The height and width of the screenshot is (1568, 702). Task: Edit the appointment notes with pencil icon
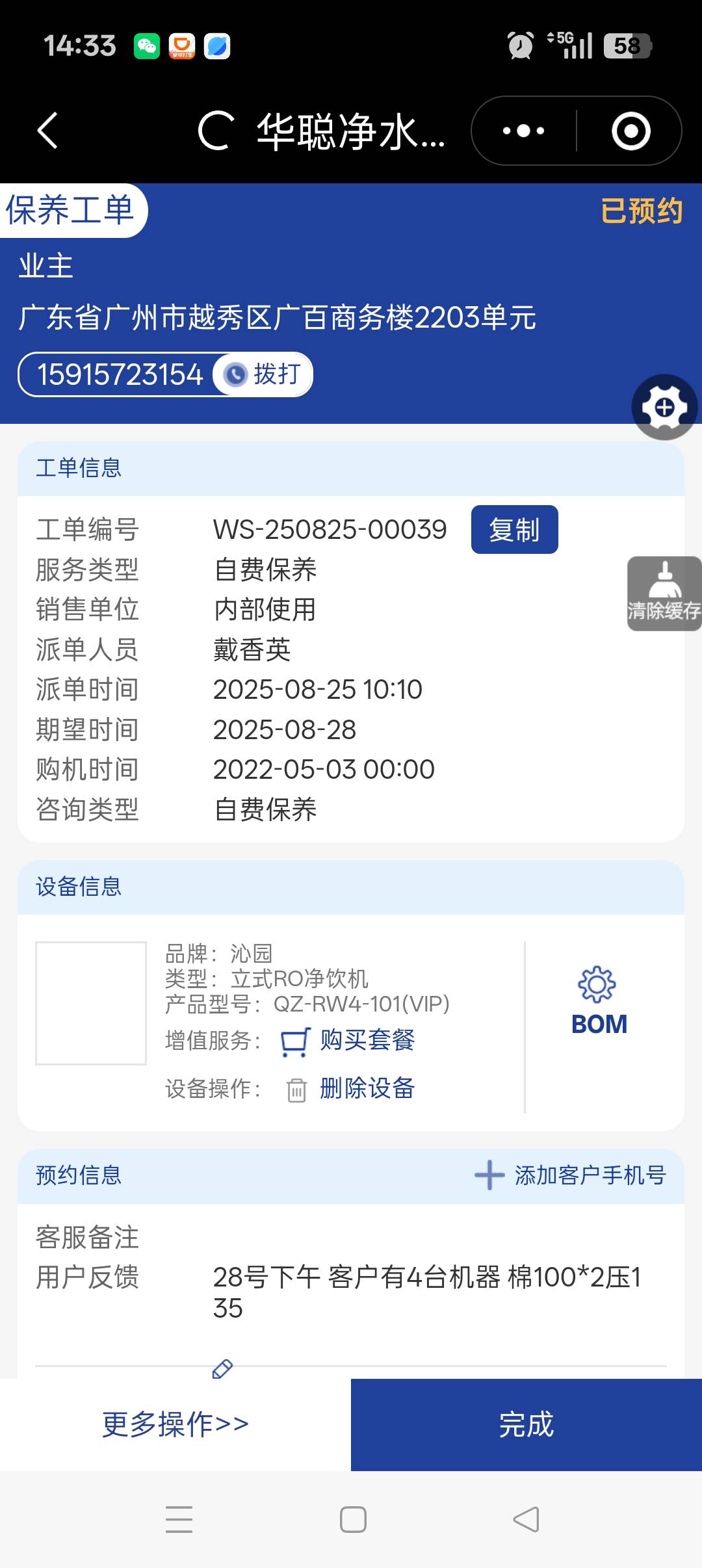[x=222, y=1368]
